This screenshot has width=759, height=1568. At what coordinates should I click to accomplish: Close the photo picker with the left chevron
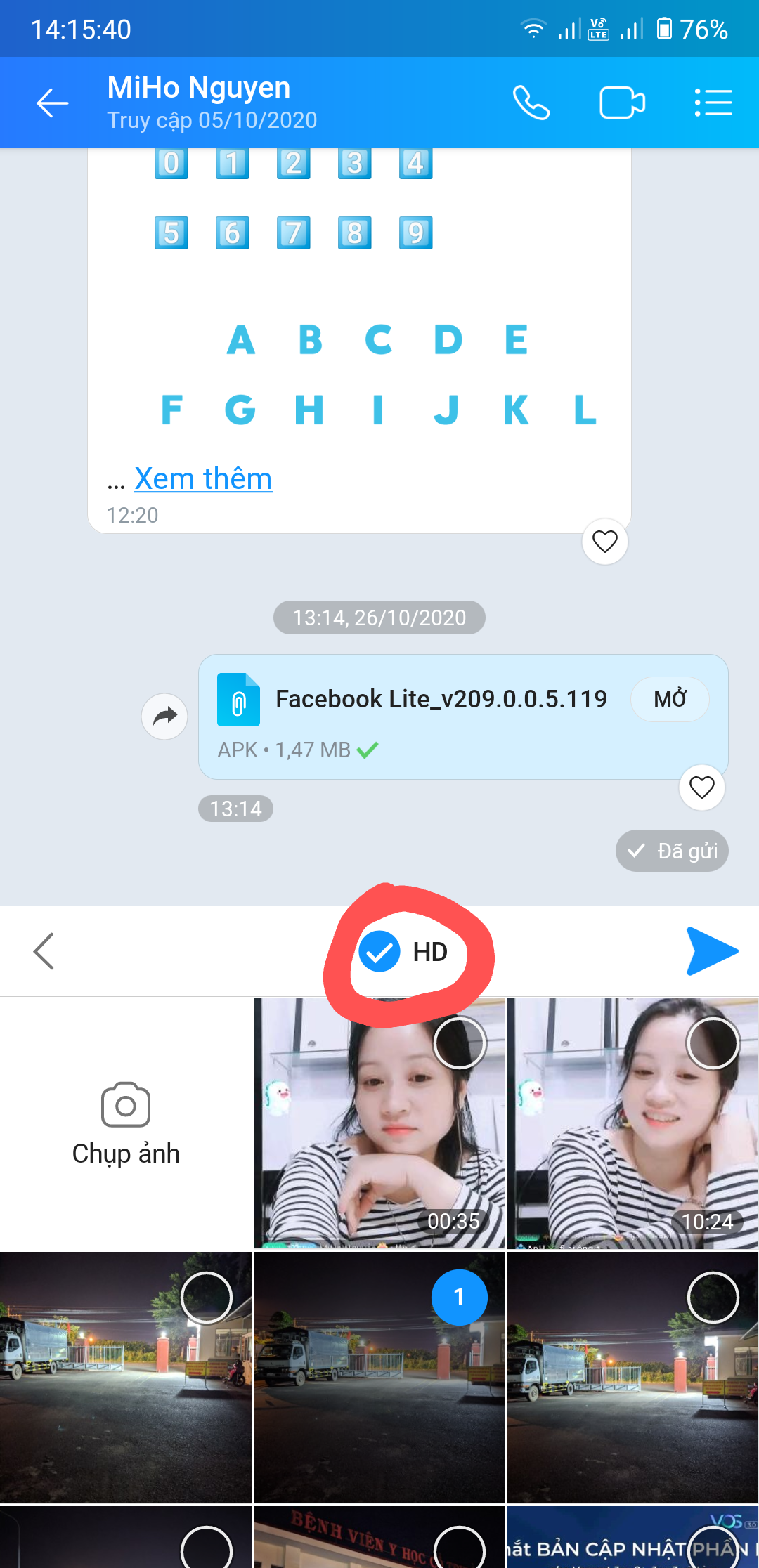tap(44, 952)
